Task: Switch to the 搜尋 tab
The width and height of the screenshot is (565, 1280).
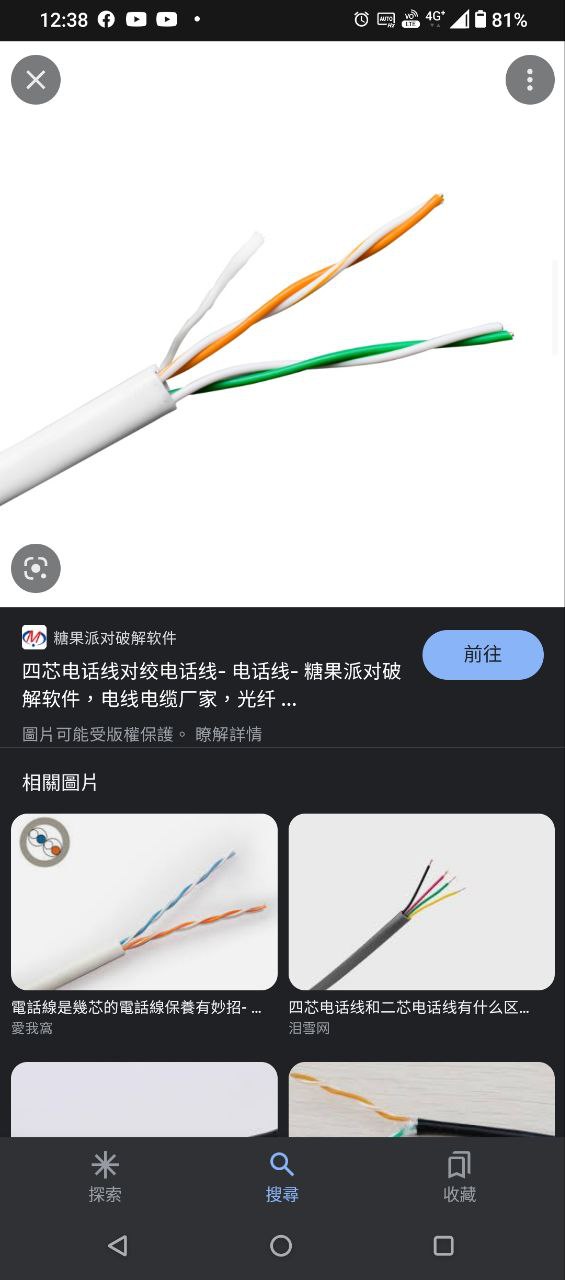Action: point(282,1177)
